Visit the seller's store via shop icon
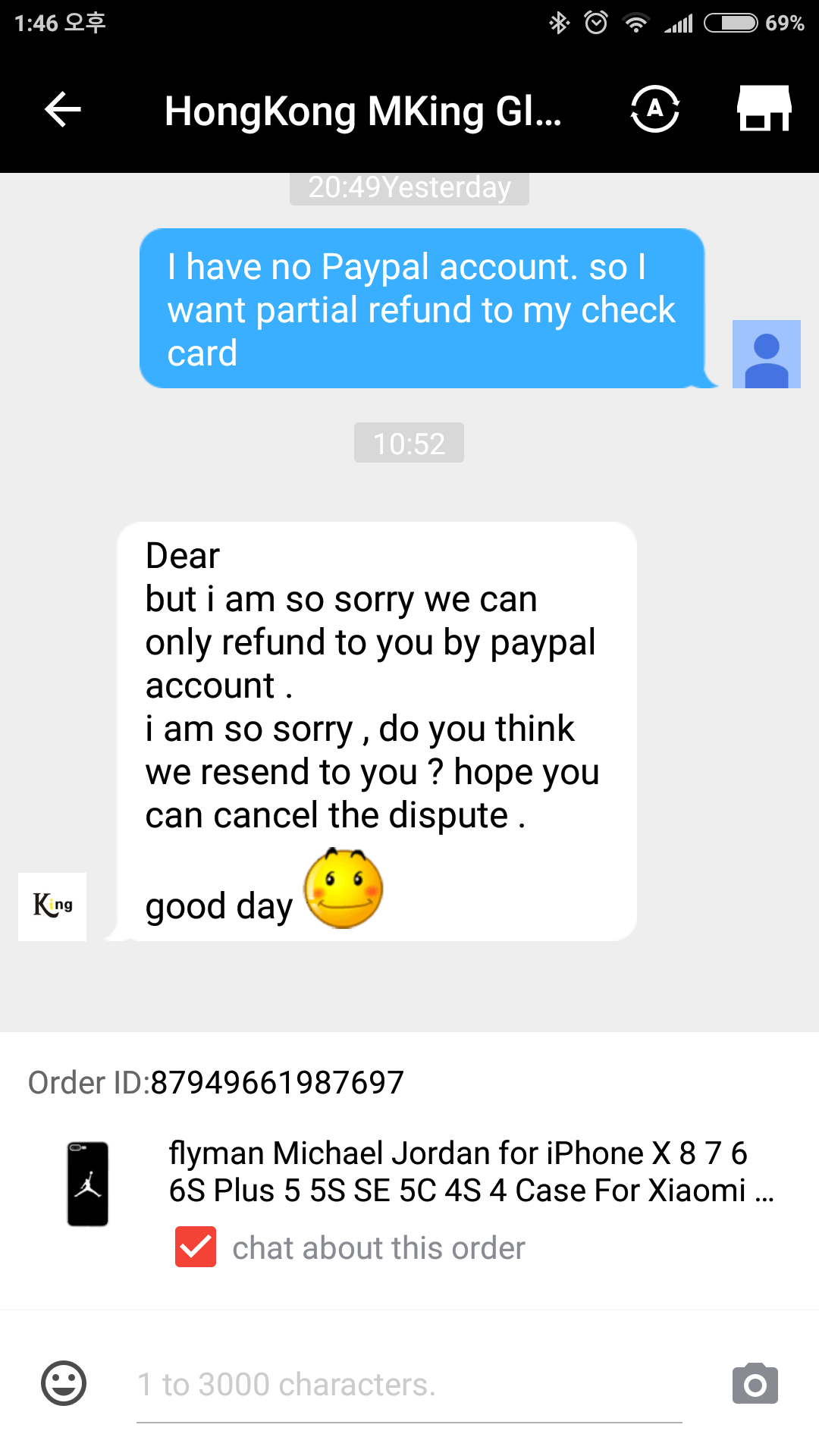 764,108
